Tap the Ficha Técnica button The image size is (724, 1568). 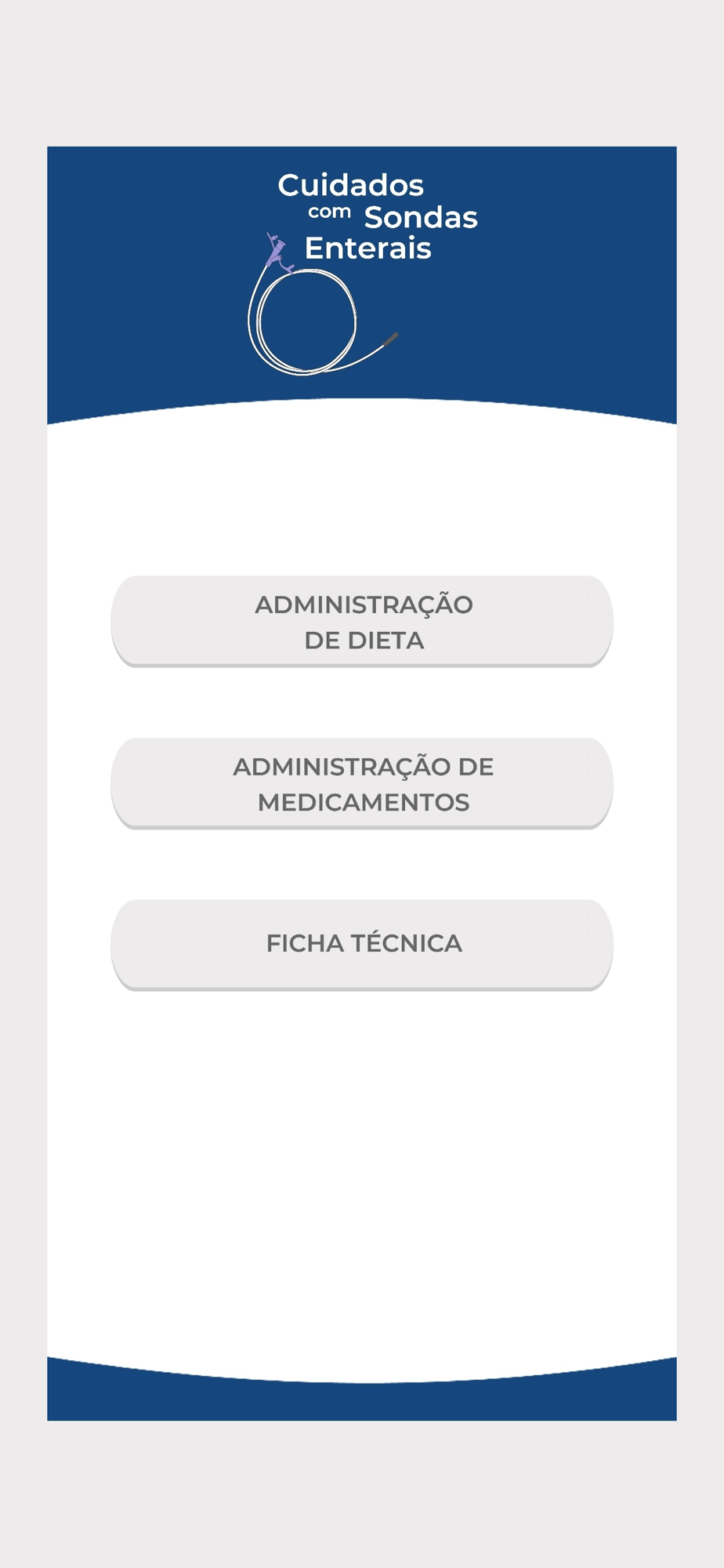362,944
